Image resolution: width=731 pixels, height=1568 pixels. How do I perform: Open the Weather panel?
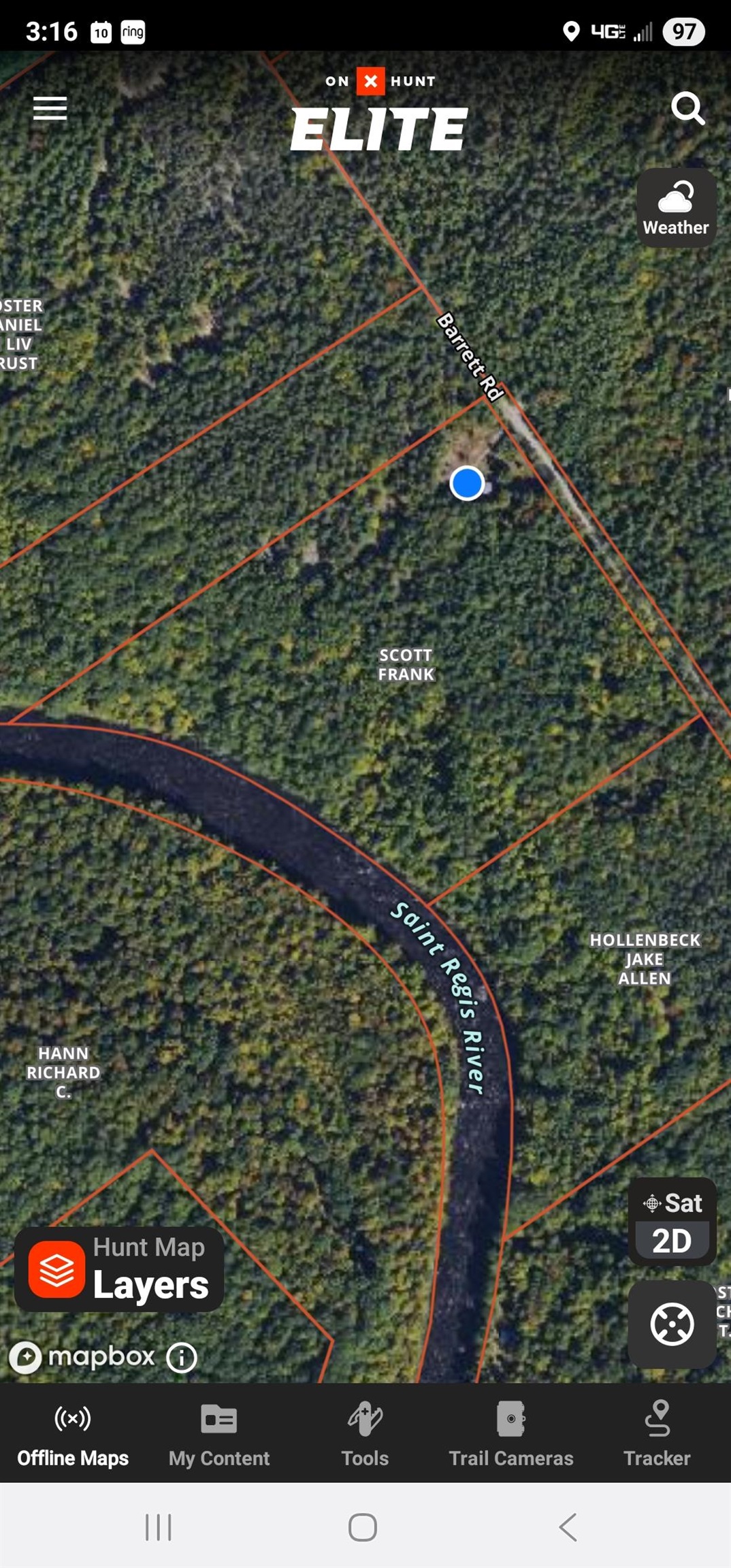675,208
